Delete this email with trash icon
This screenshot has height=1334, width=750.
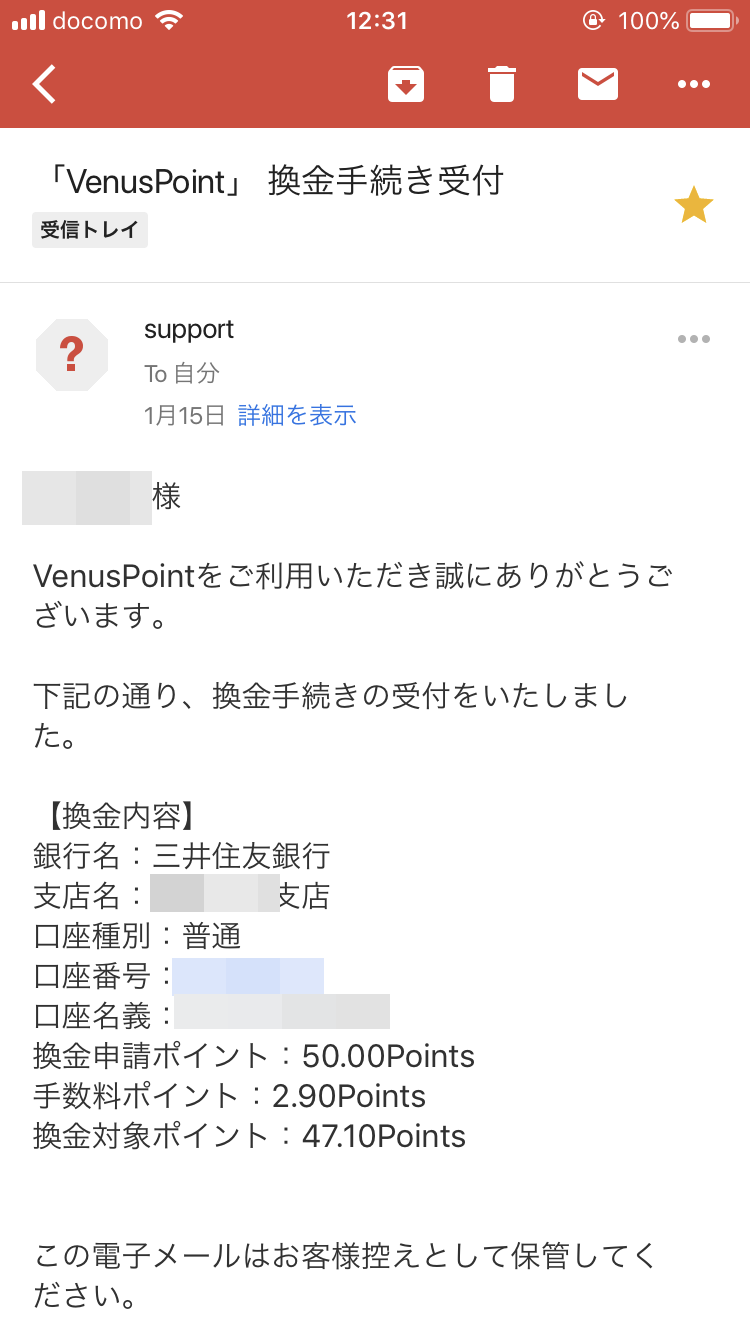tap(501, 84)
